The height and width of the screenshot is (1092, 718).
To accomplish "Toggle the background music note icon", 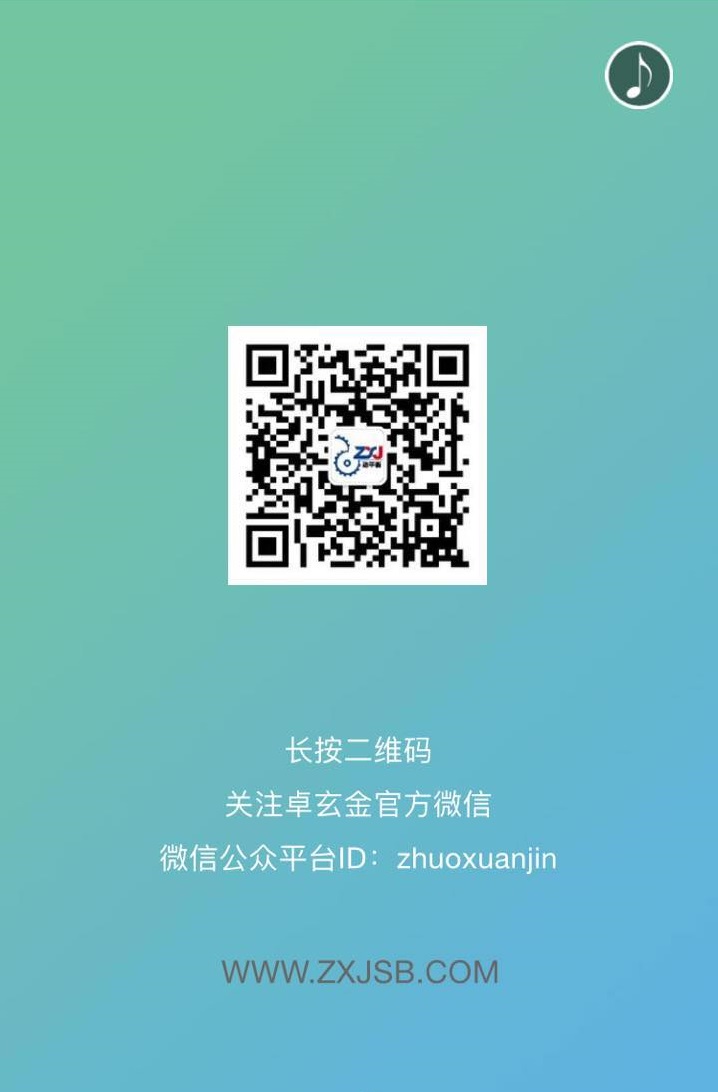I will pyautogui.click(x=638, y=75).
